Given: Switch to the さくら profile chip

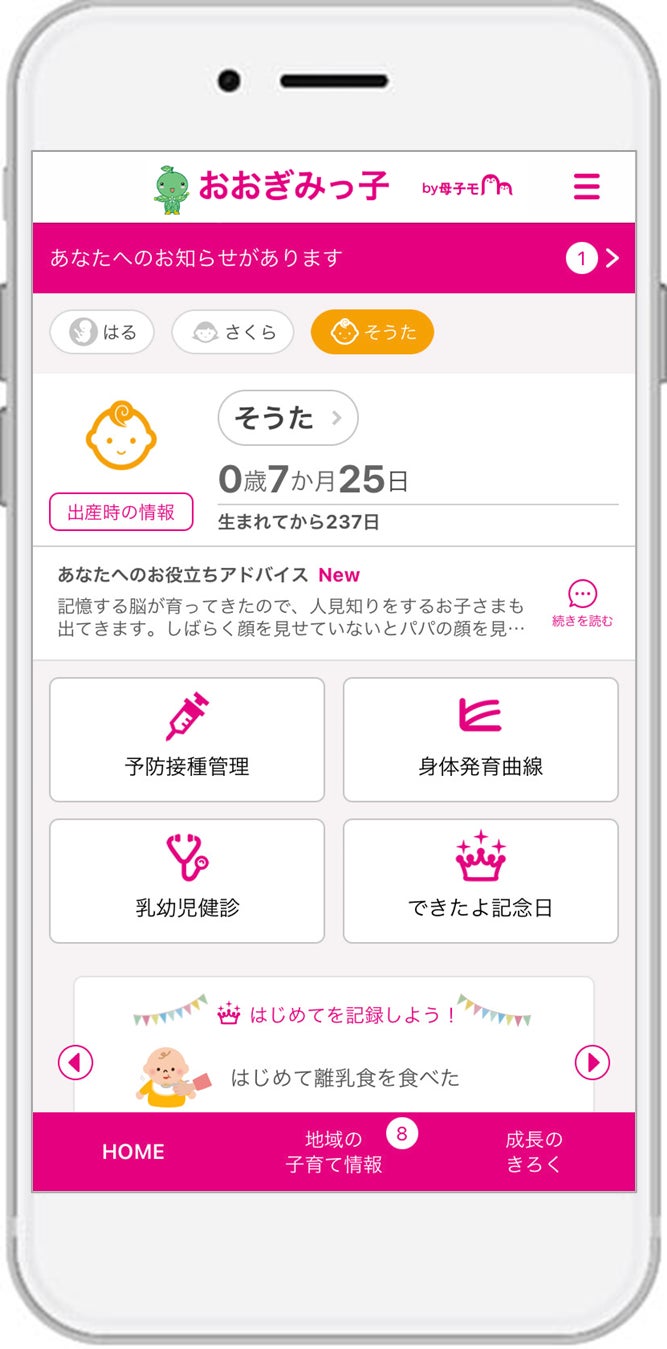Looking at the screenshot, I should (x=233, y=332).
